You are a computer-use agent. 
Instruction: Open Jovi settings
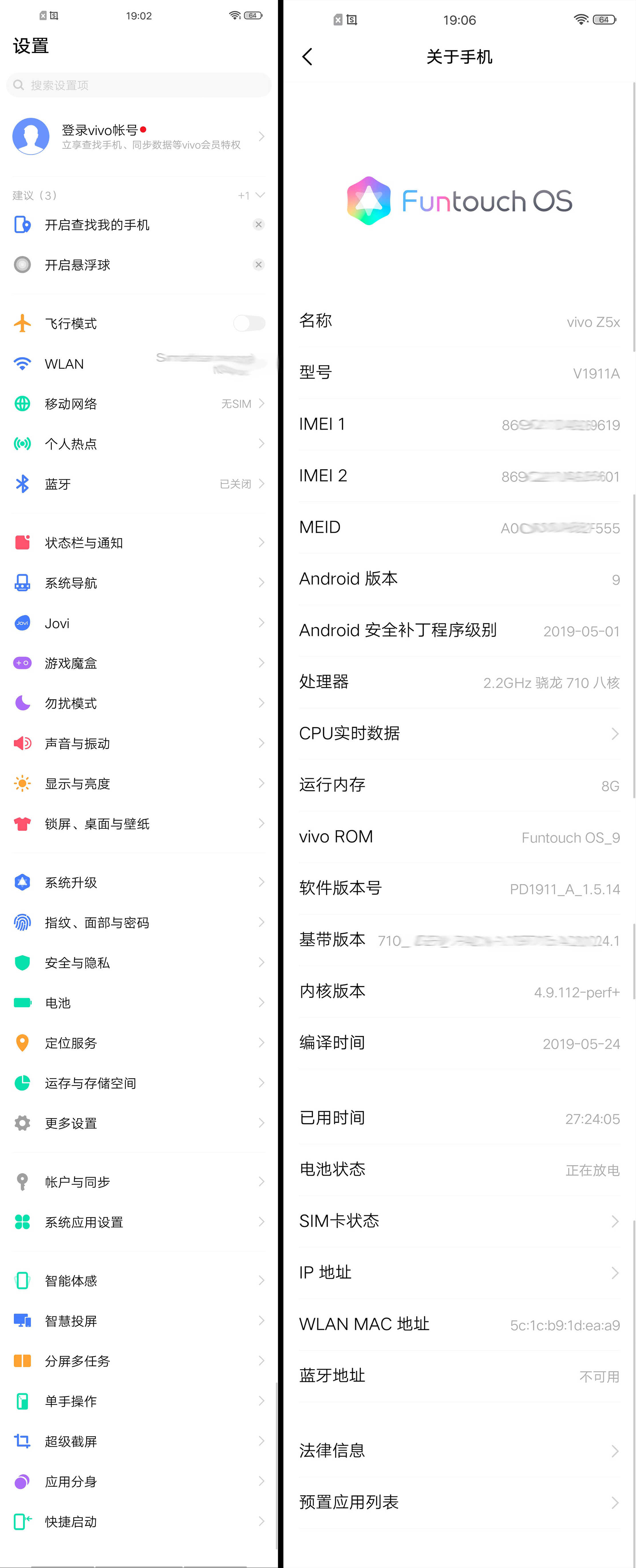pos(139,623)
